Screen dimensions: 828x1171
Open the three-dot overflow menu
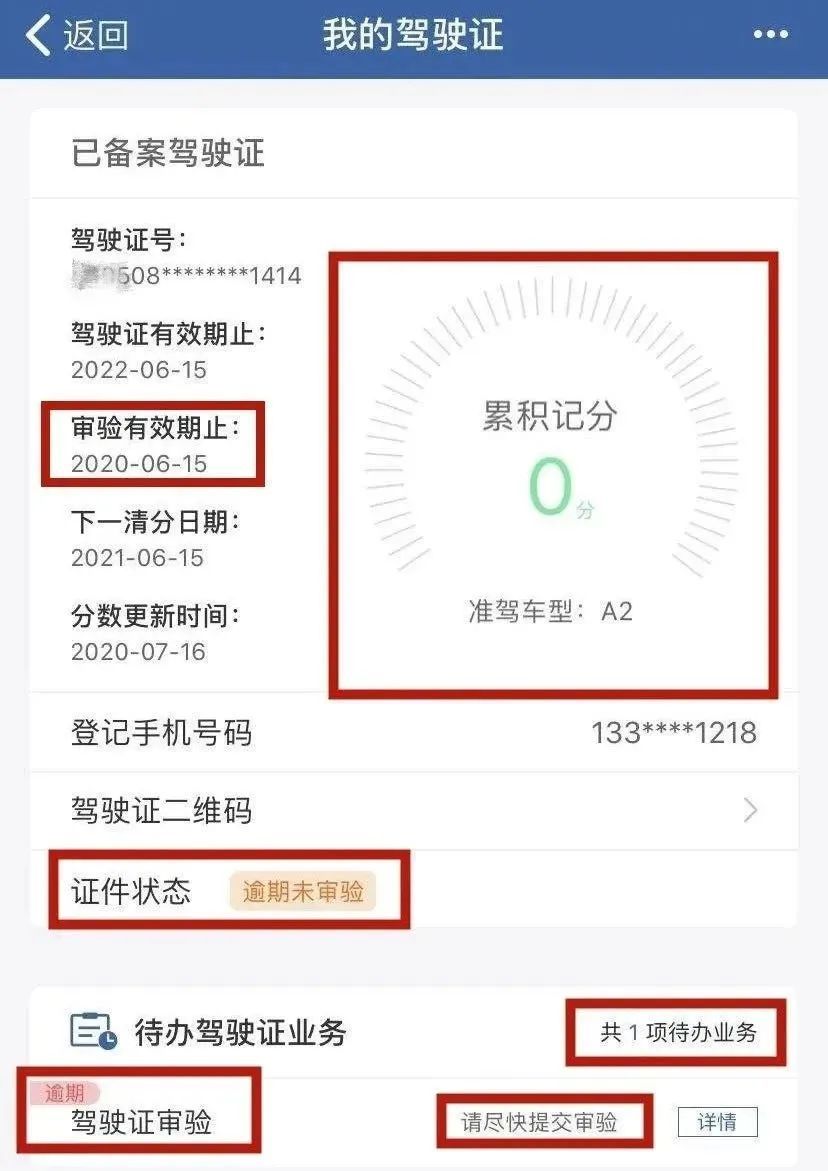[771, 34]
